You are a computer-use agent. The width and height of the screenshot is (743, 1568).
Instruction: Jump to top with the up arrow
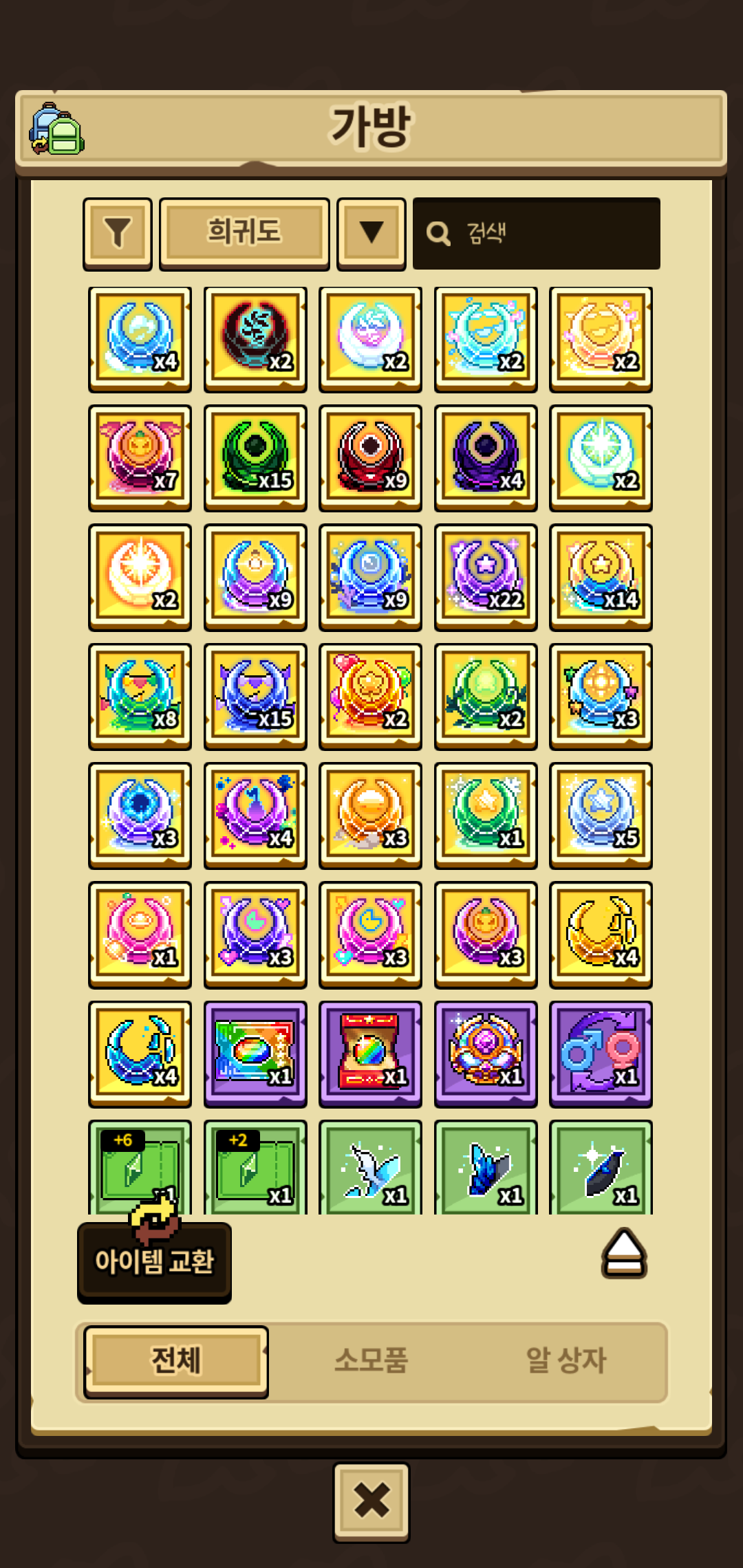pos(624,1253)
